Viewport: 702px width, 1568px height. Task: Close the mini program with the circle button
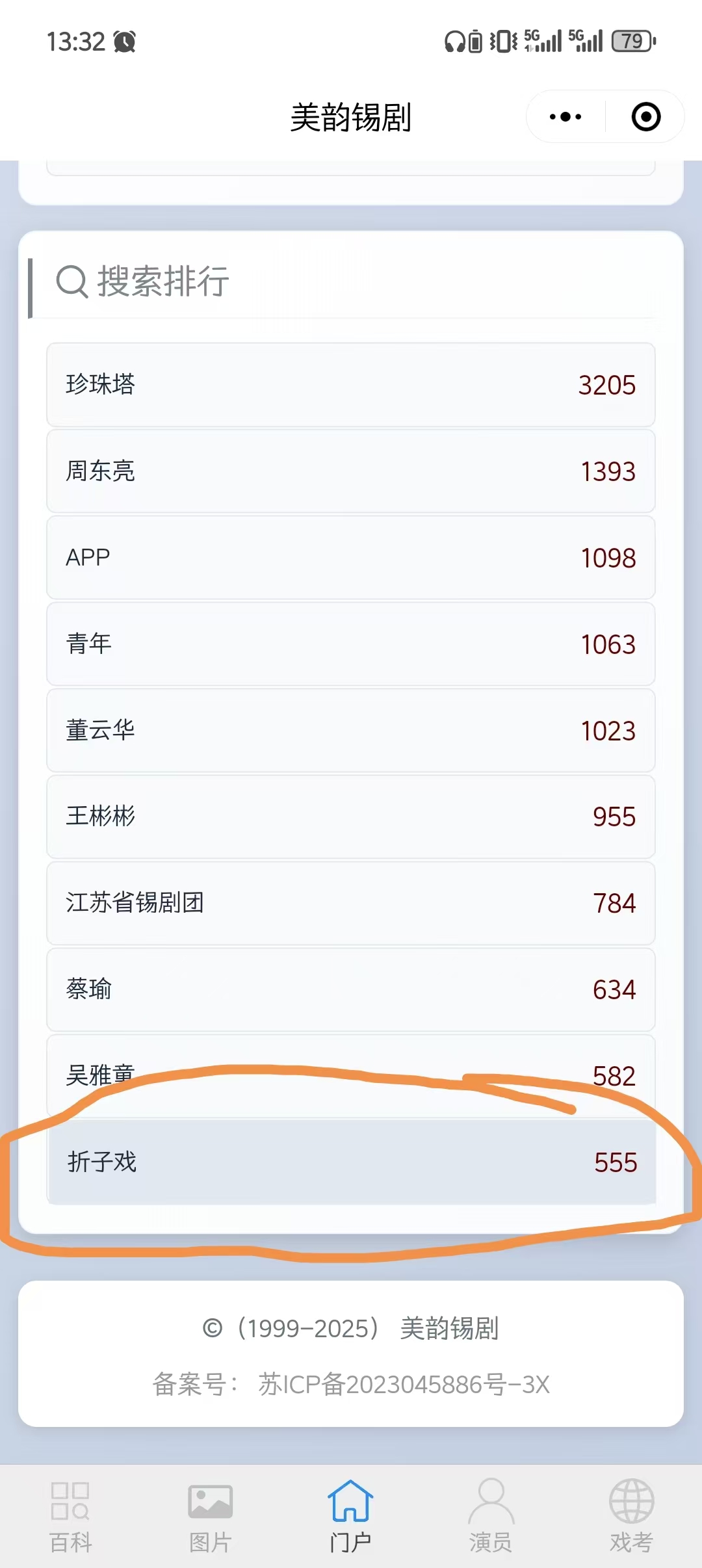click(645, 117)
